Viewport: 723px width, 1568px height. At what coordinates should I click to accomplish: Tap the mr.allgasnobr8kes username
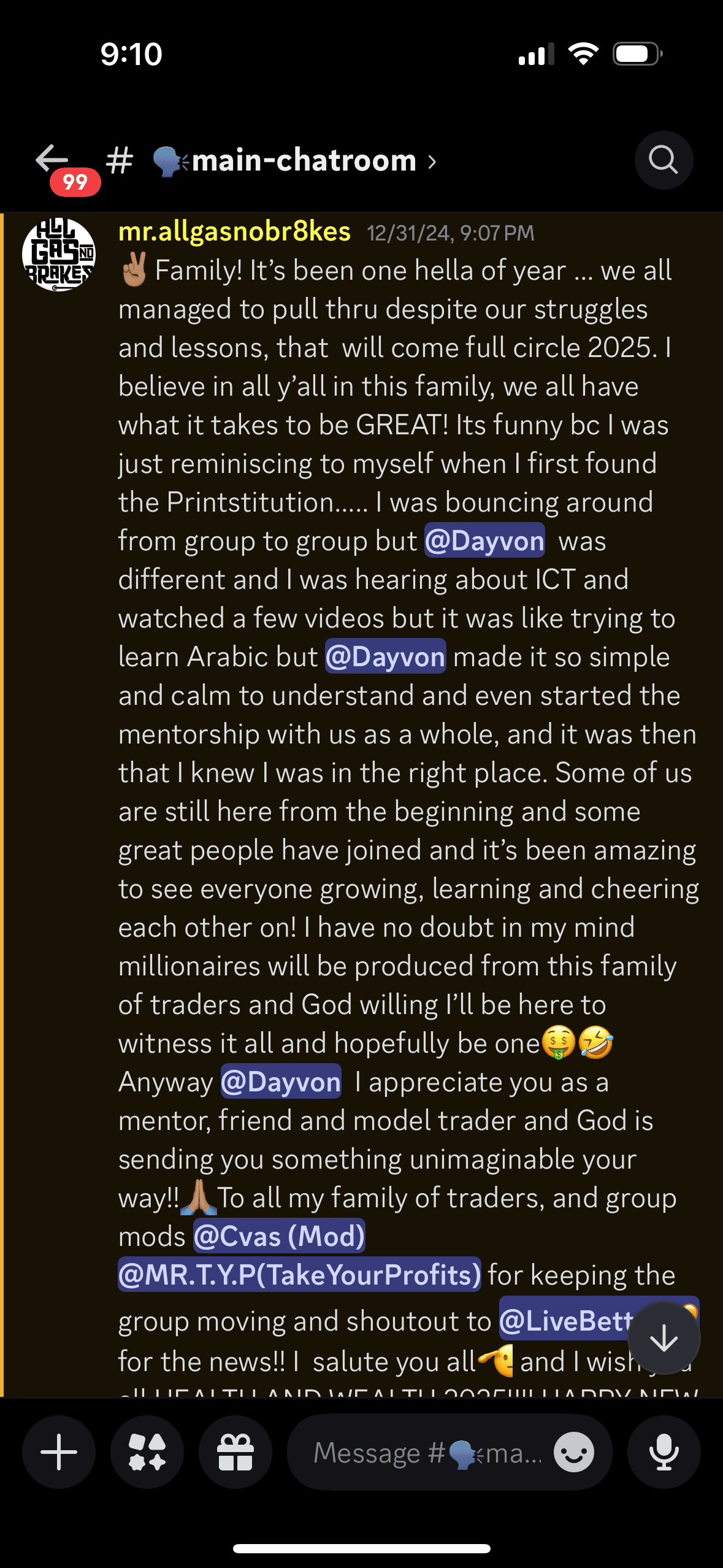(x=234, y=232)
